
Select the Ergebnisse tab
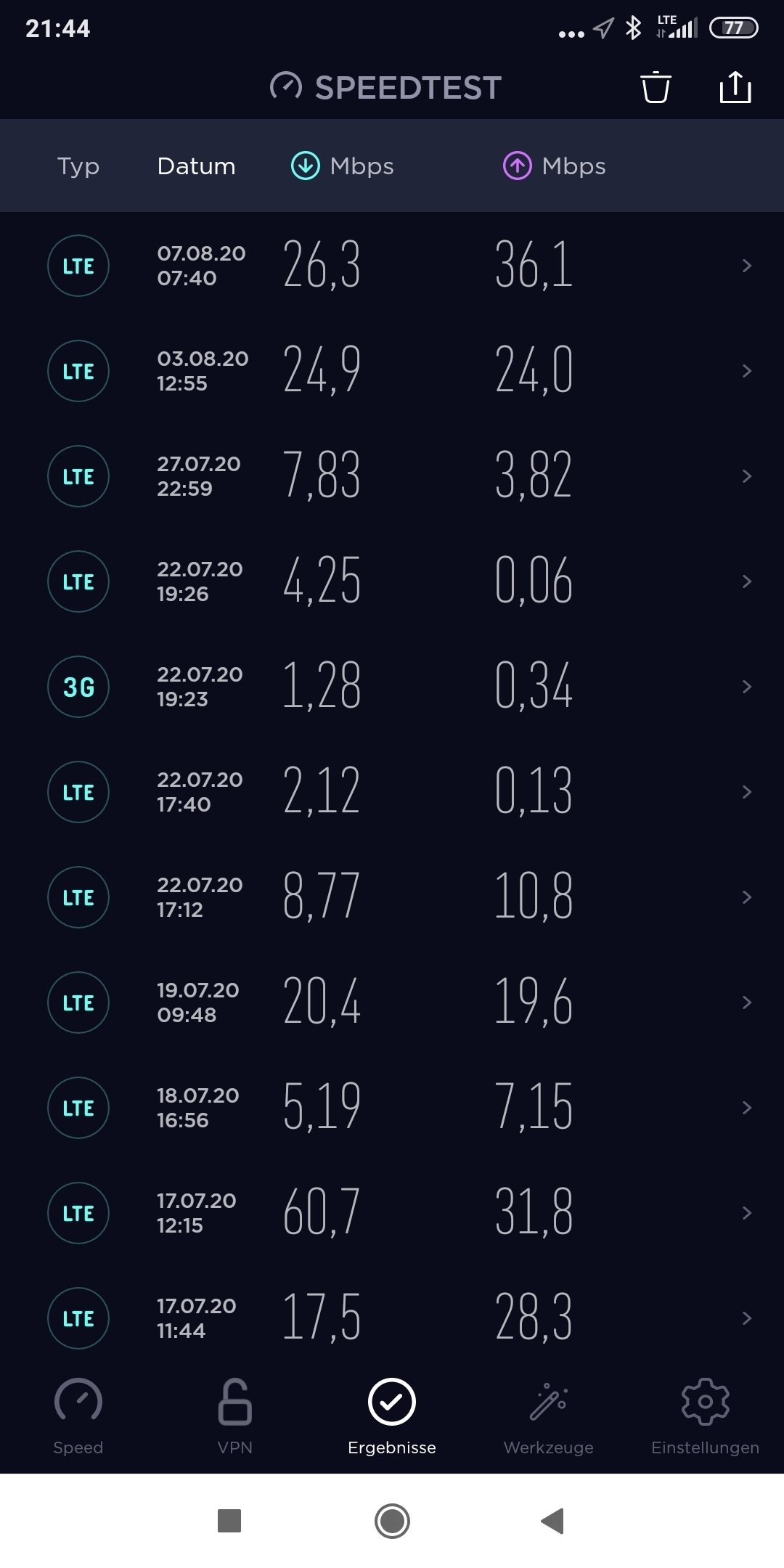[392, 1417]
